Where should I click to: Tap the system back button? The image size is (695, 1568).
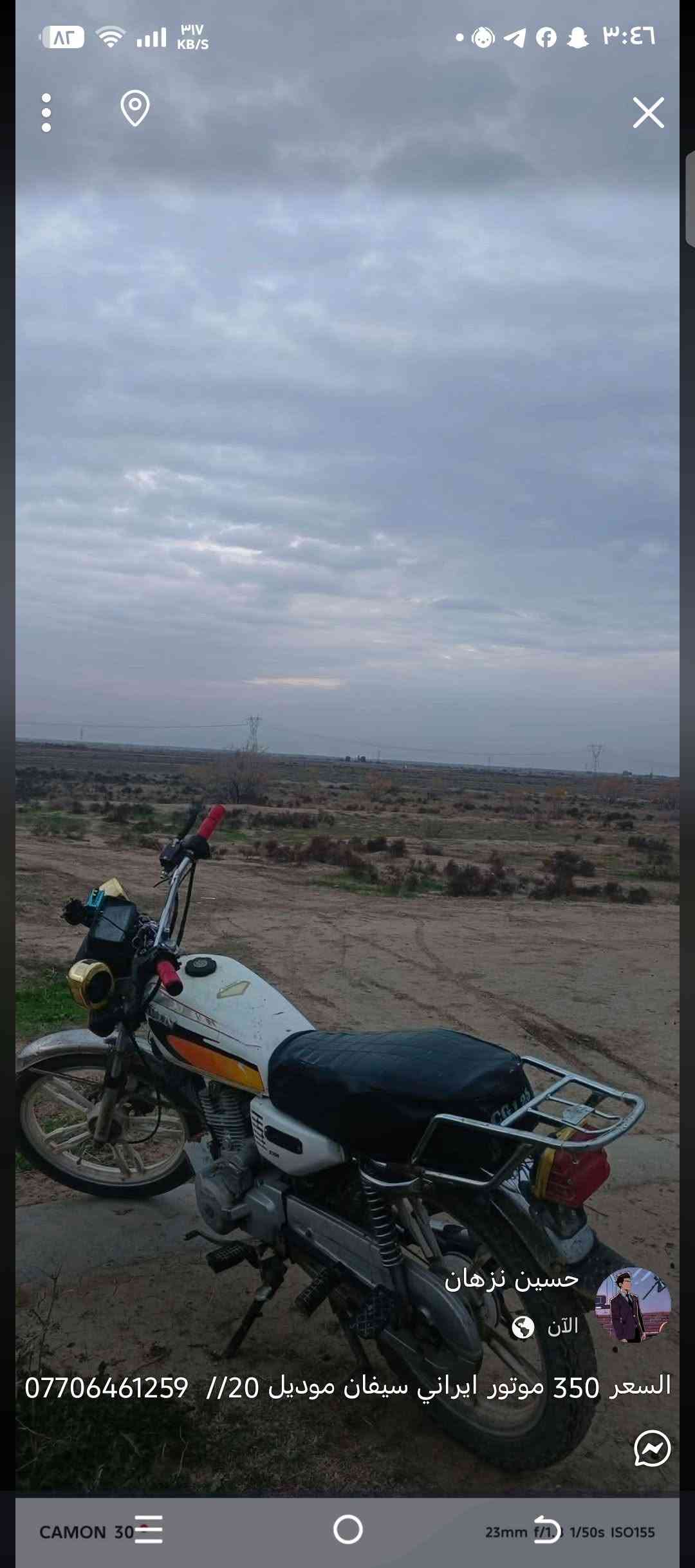pos(548,1529)
